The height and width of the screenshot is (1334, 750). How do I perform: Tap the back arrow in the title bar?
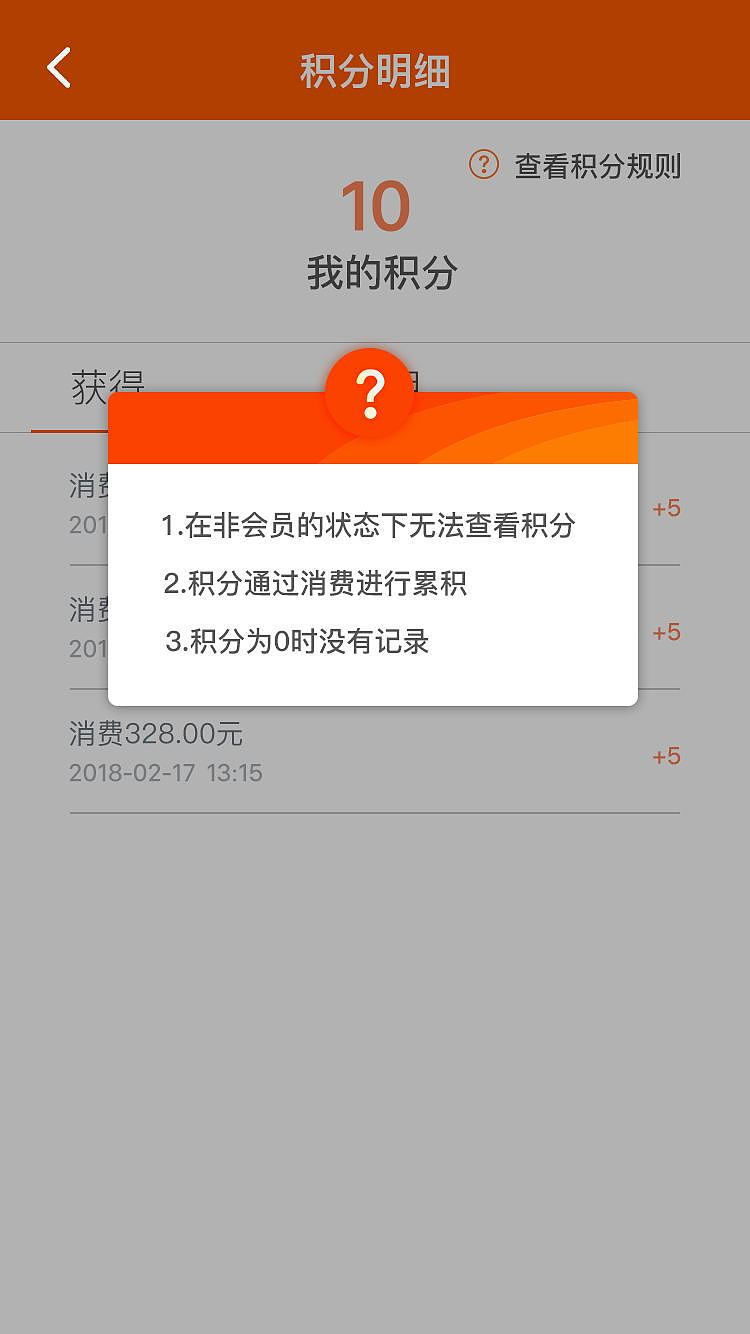(x=57, y=66)
